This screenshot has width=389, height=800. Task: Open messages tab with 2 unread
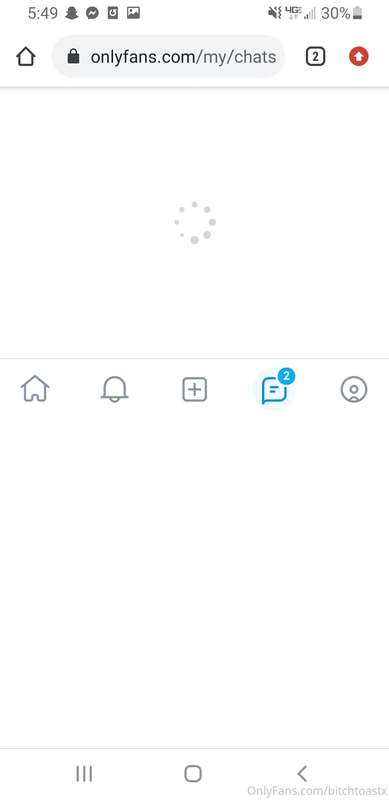(276, 389)
